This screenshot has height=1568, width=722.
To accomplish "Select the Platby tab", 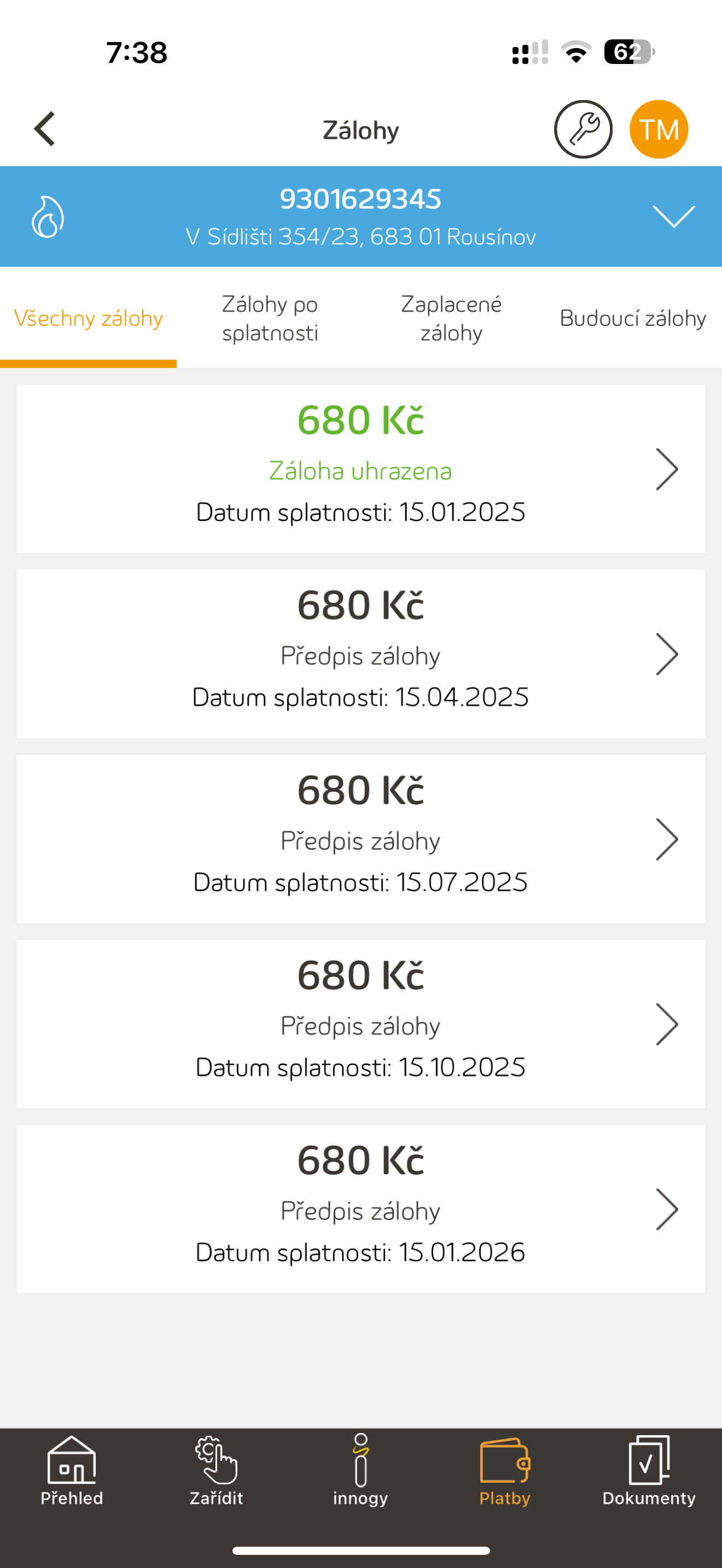I will (505, 1471).
